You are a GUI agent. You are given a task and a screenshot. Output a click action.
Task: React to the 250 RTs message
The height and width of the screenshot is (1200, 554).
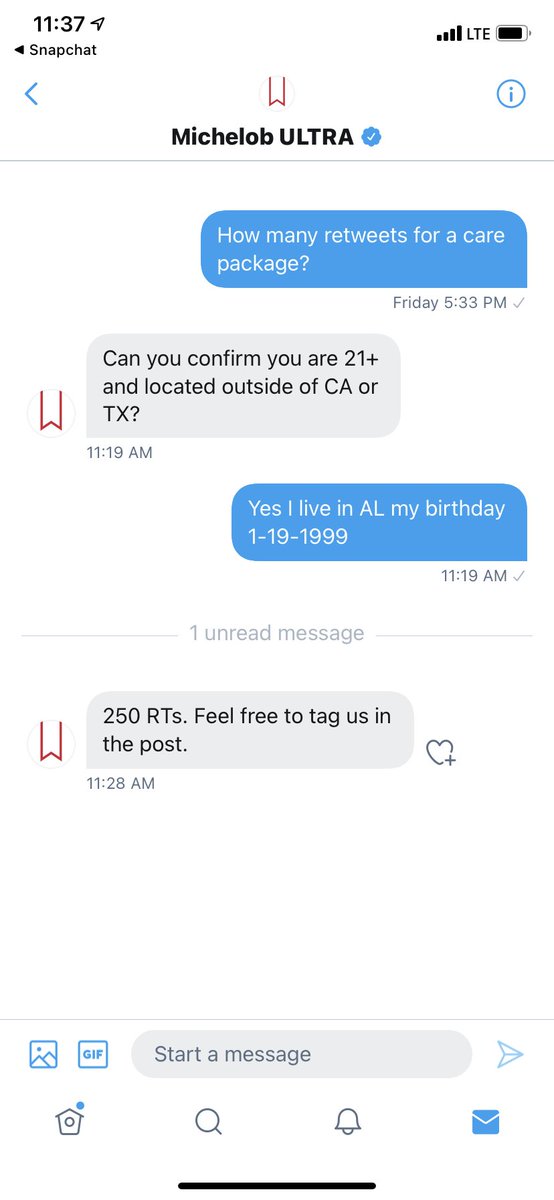pyautogui.click(x=440, y=752)
